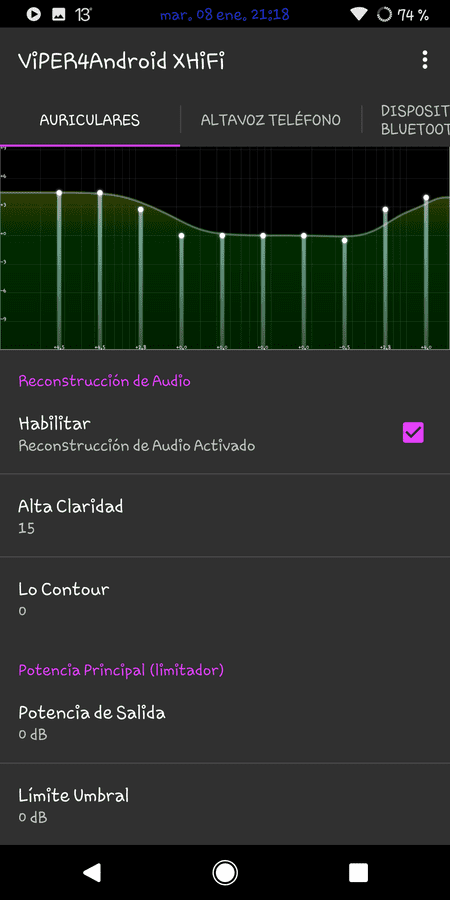
Task: Open the equalizer graph editor
Action: coord(225,248)
